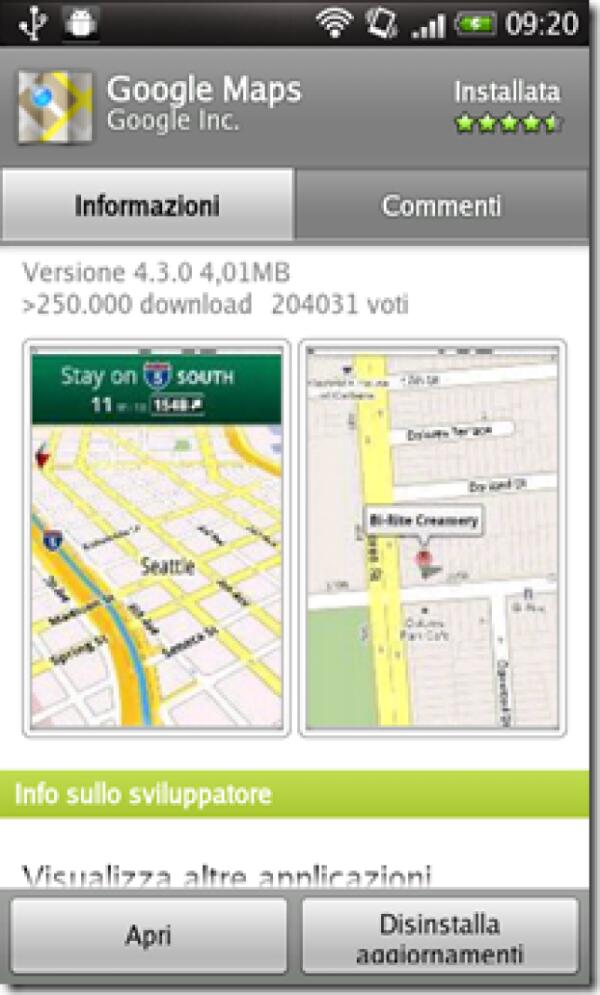Image resolution: width=600 pixels, height=995 pixels.
Task: Switch to the Commenti tab
Action: click(x=441, y=207)
